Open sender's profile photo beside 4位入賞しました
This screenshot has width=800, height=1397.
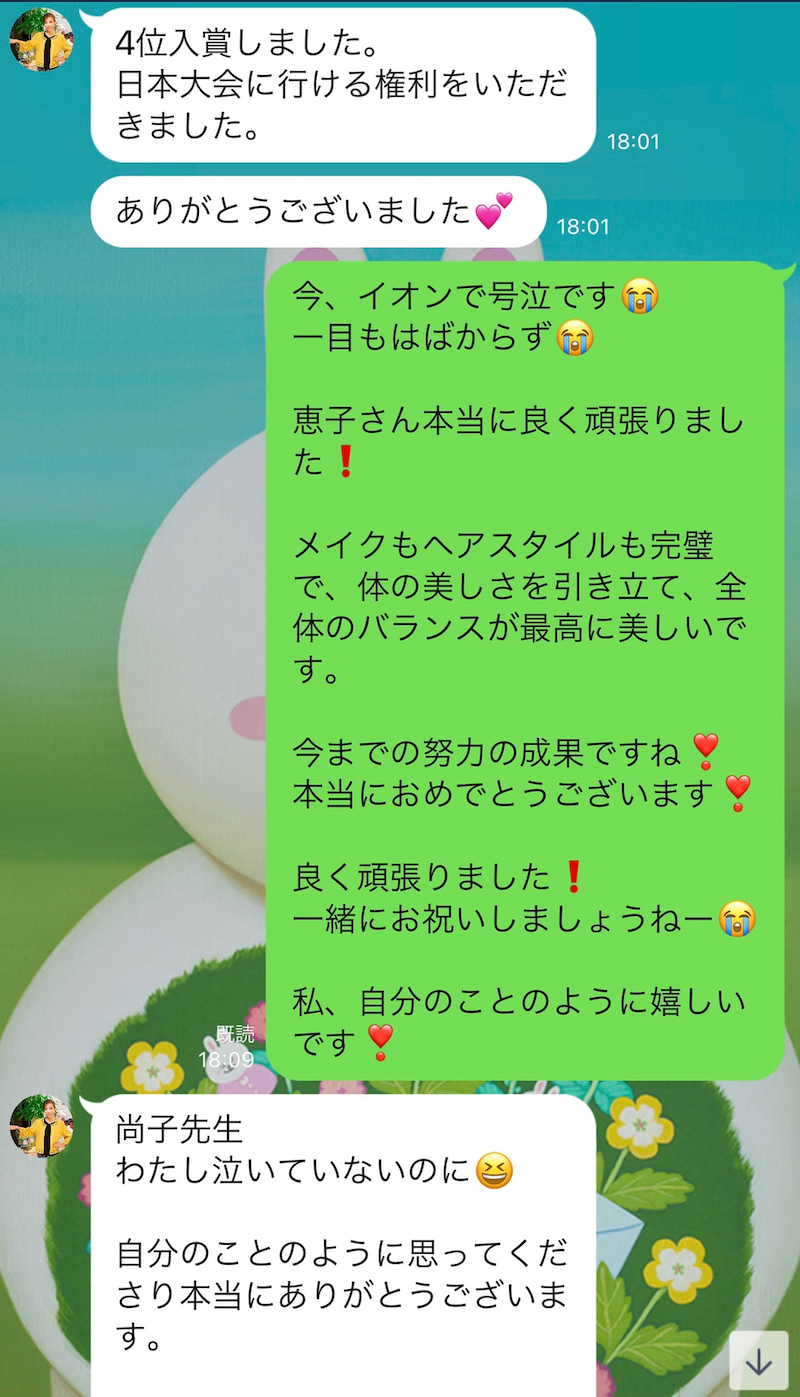(x=42, y=39)
